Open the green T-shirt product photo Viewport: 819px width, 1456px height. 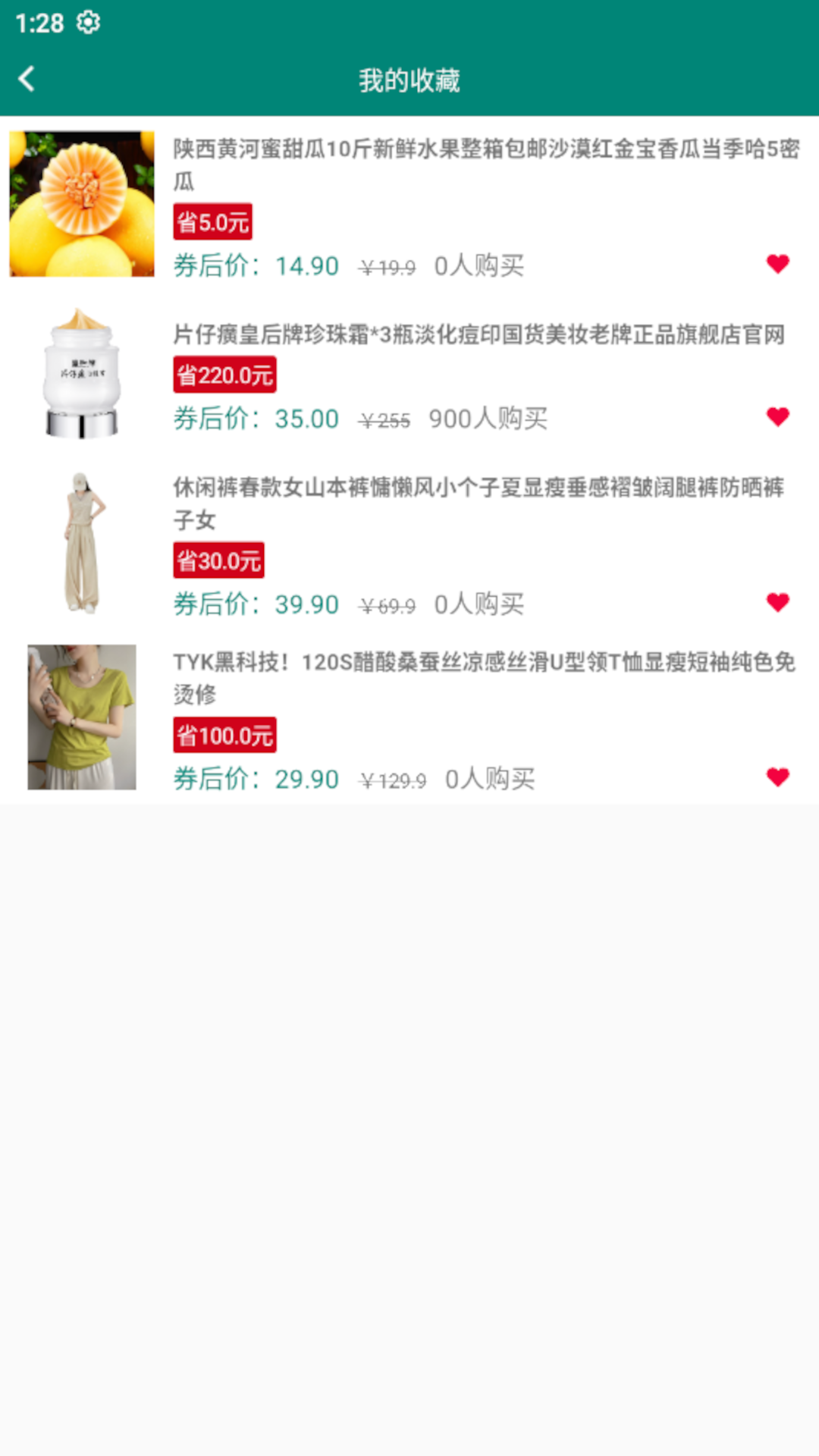pyautogui.click(x=82, y=717)
